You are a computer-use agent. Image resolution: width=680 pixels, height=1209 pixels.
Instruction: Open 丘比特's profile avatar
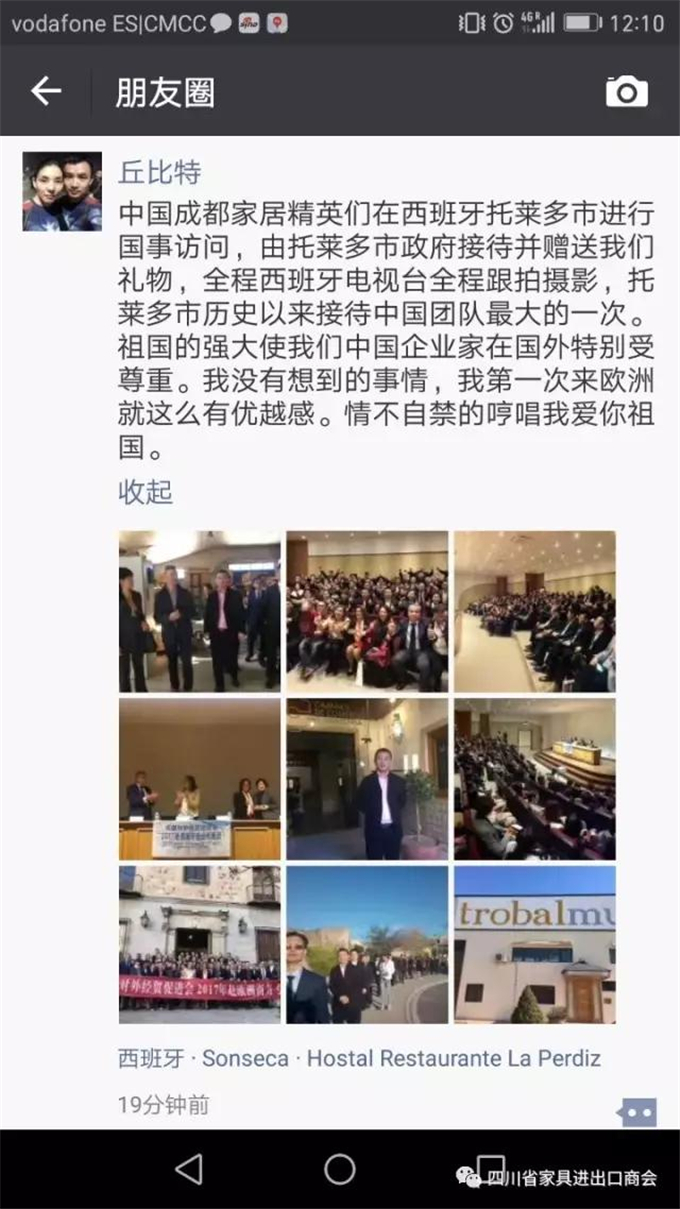[x=62, y=191]
